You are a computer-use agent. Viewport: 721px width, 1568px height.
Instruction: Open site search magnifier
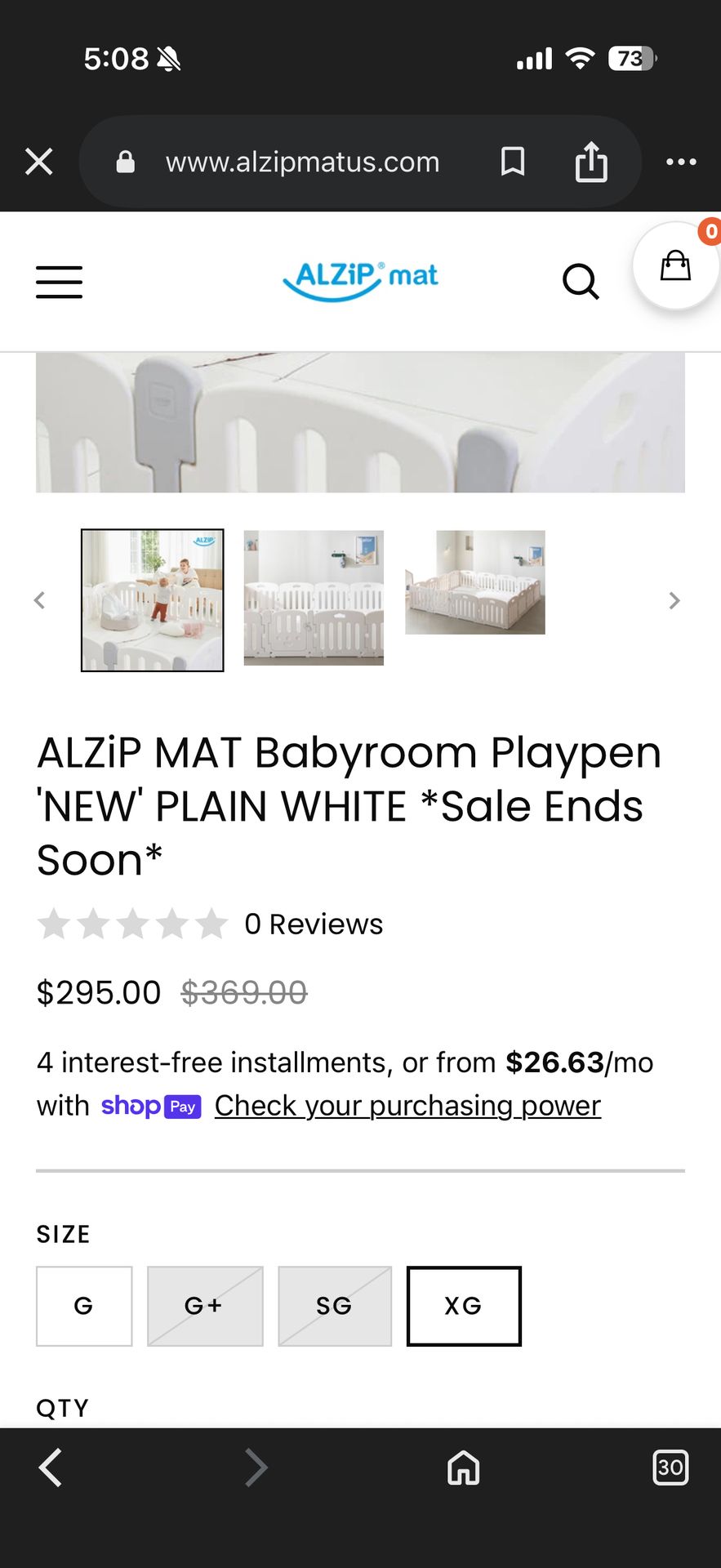pos(581,282)
